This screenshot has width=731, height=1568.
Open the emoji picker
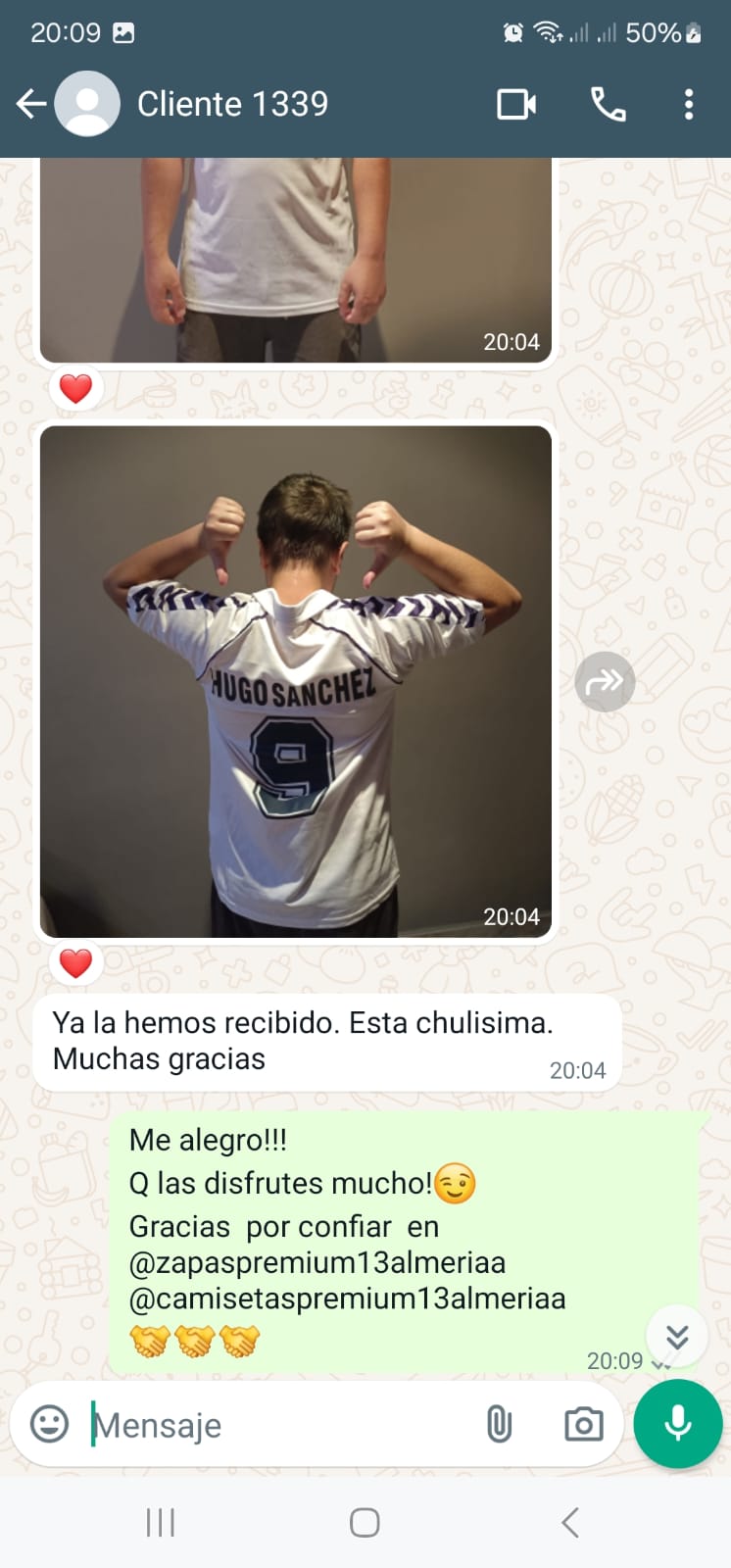pyautogui.click(x=50, y=1424)
